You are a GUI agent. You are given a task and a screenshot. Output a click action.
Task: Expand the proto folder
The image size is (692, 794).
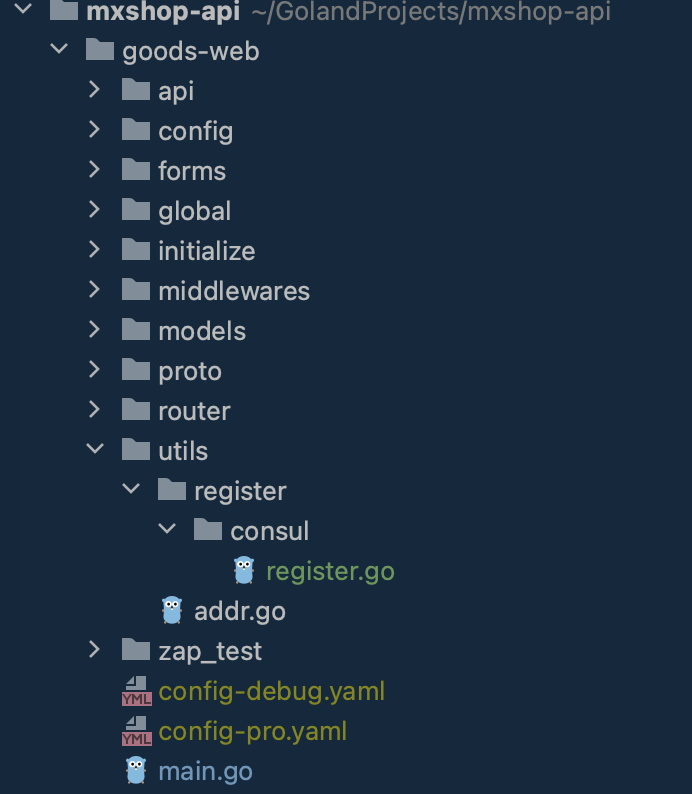(94, 370)
